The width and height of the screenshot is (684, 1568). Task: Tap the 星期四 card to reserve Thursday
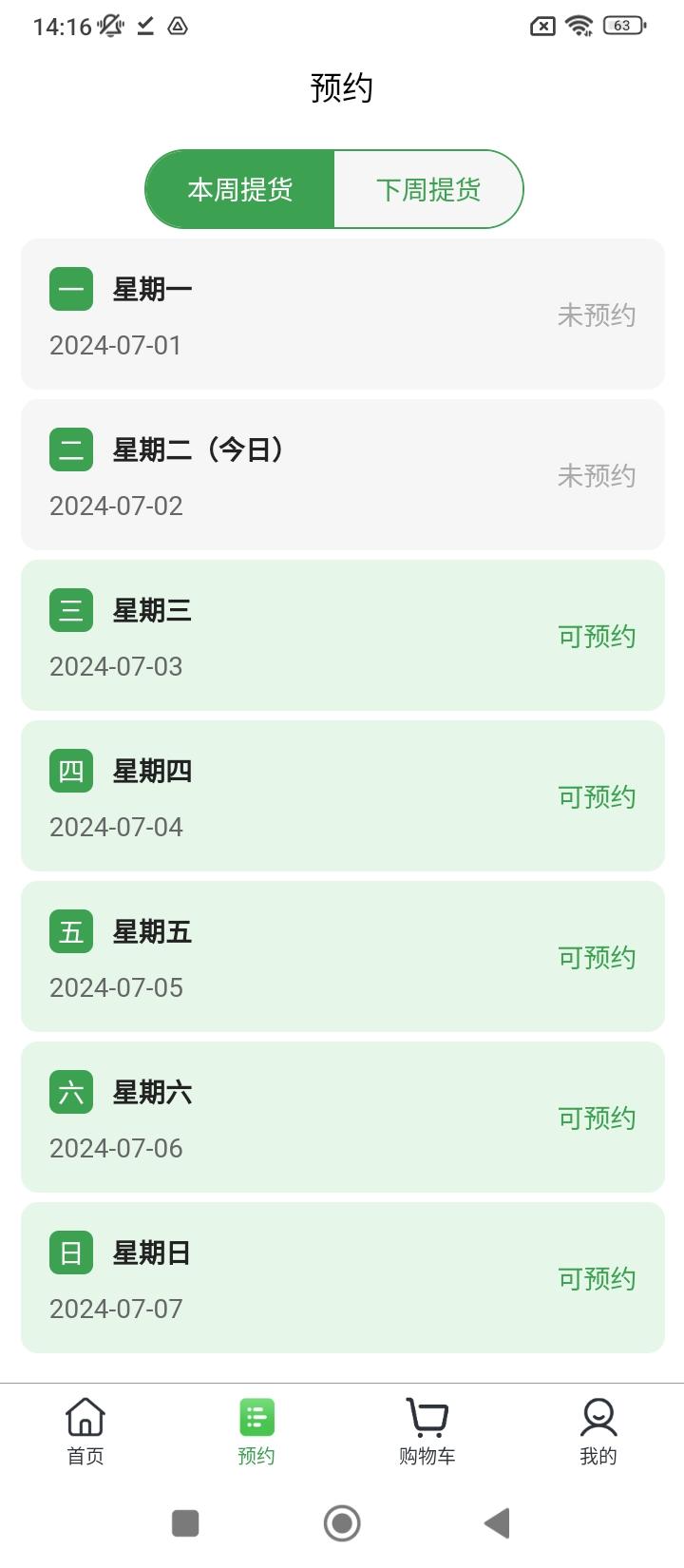(342, 796)
